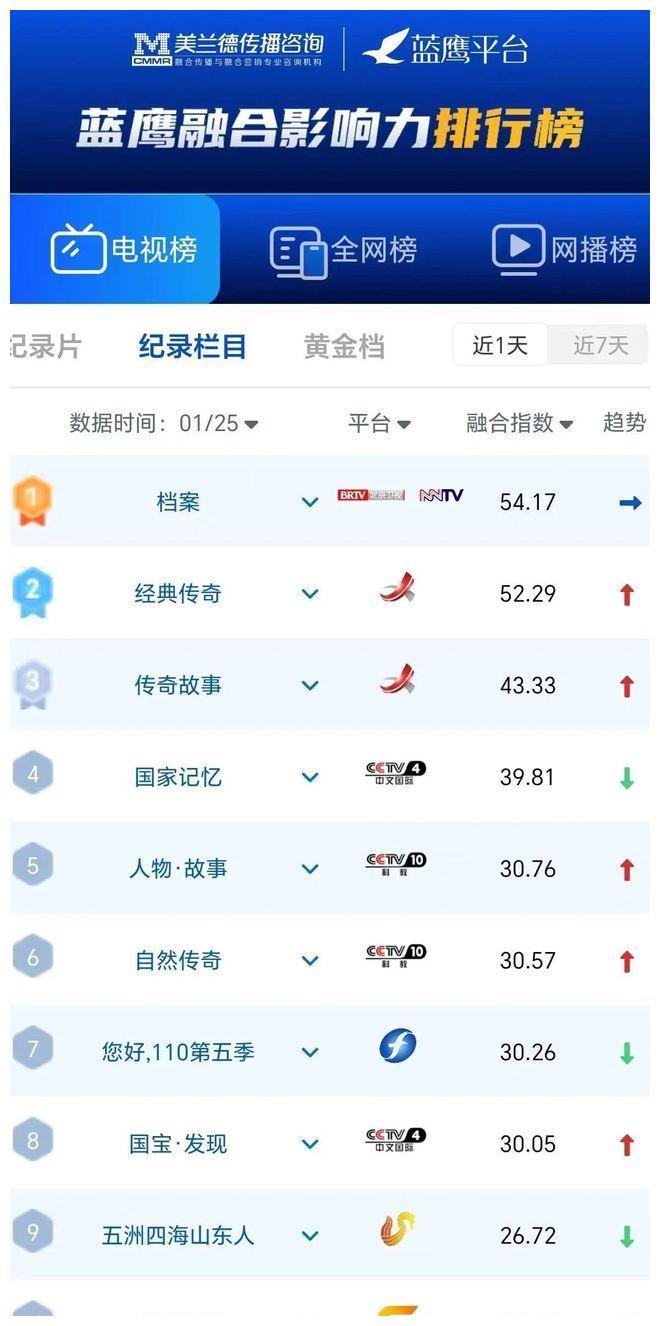Switch to the 网播榜 tab
This screenshot has height=1326, width=660.
(565, 250)
